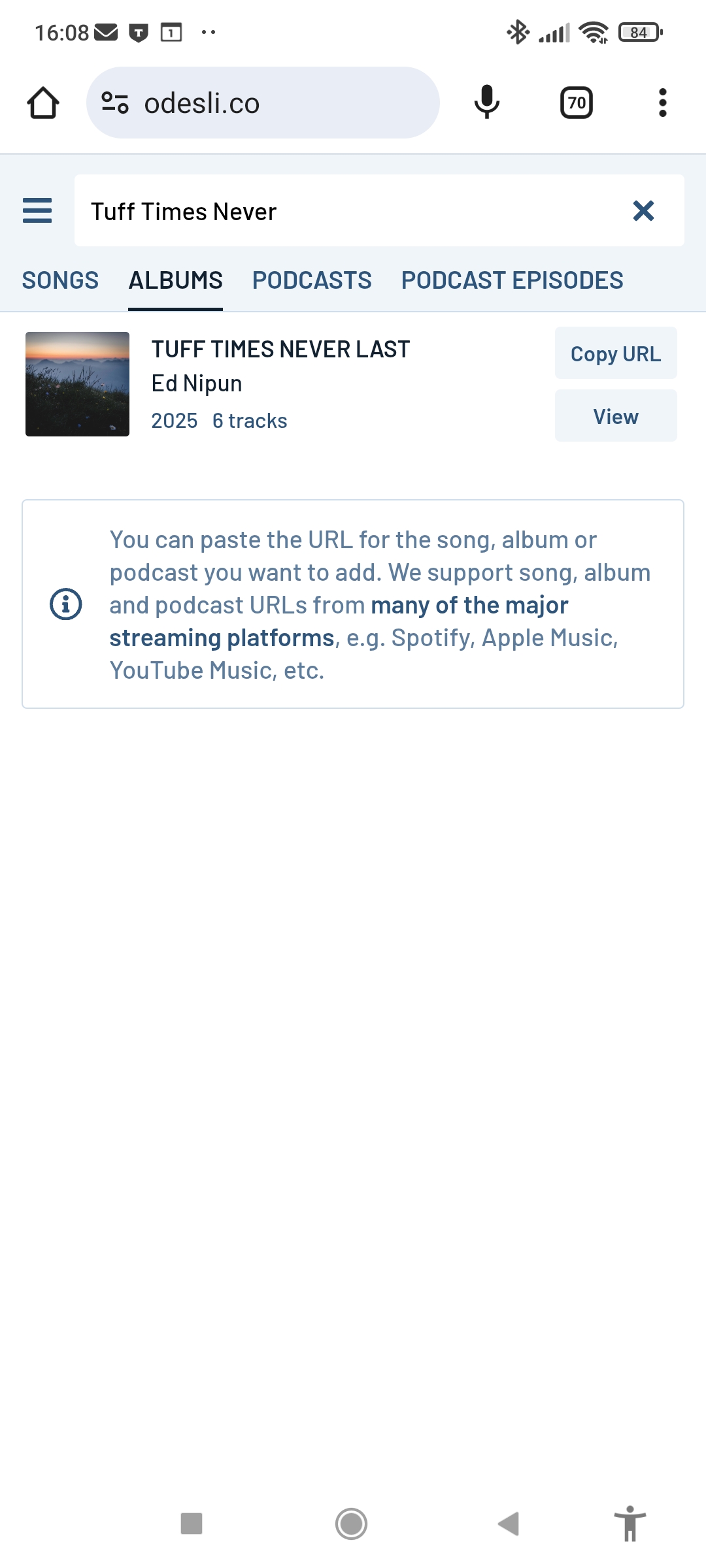Open the hamburger menu
Screen dimensions: 706x1568
37,210
